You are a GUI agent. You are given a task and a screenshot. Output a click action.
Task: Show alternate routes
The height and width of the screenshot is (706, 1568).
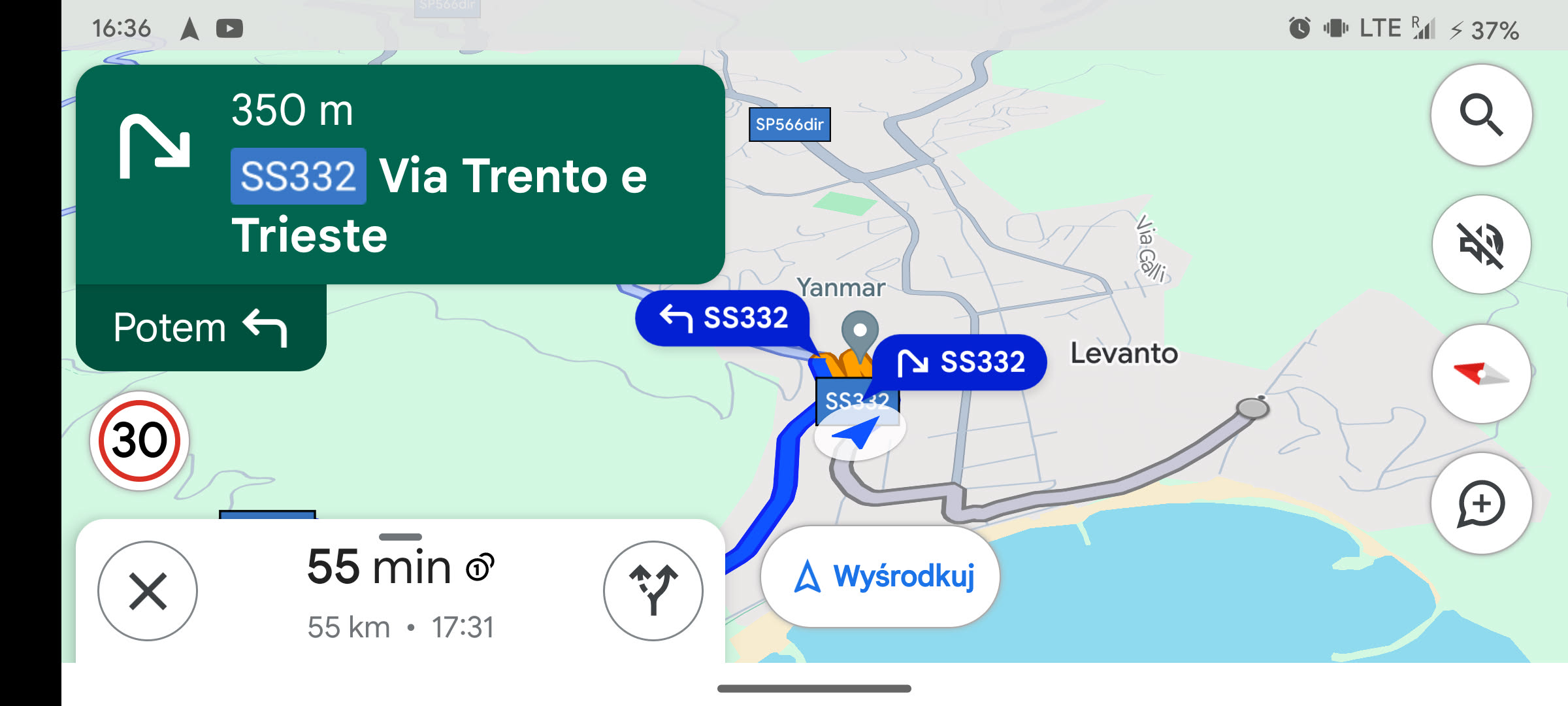(653, 591)
